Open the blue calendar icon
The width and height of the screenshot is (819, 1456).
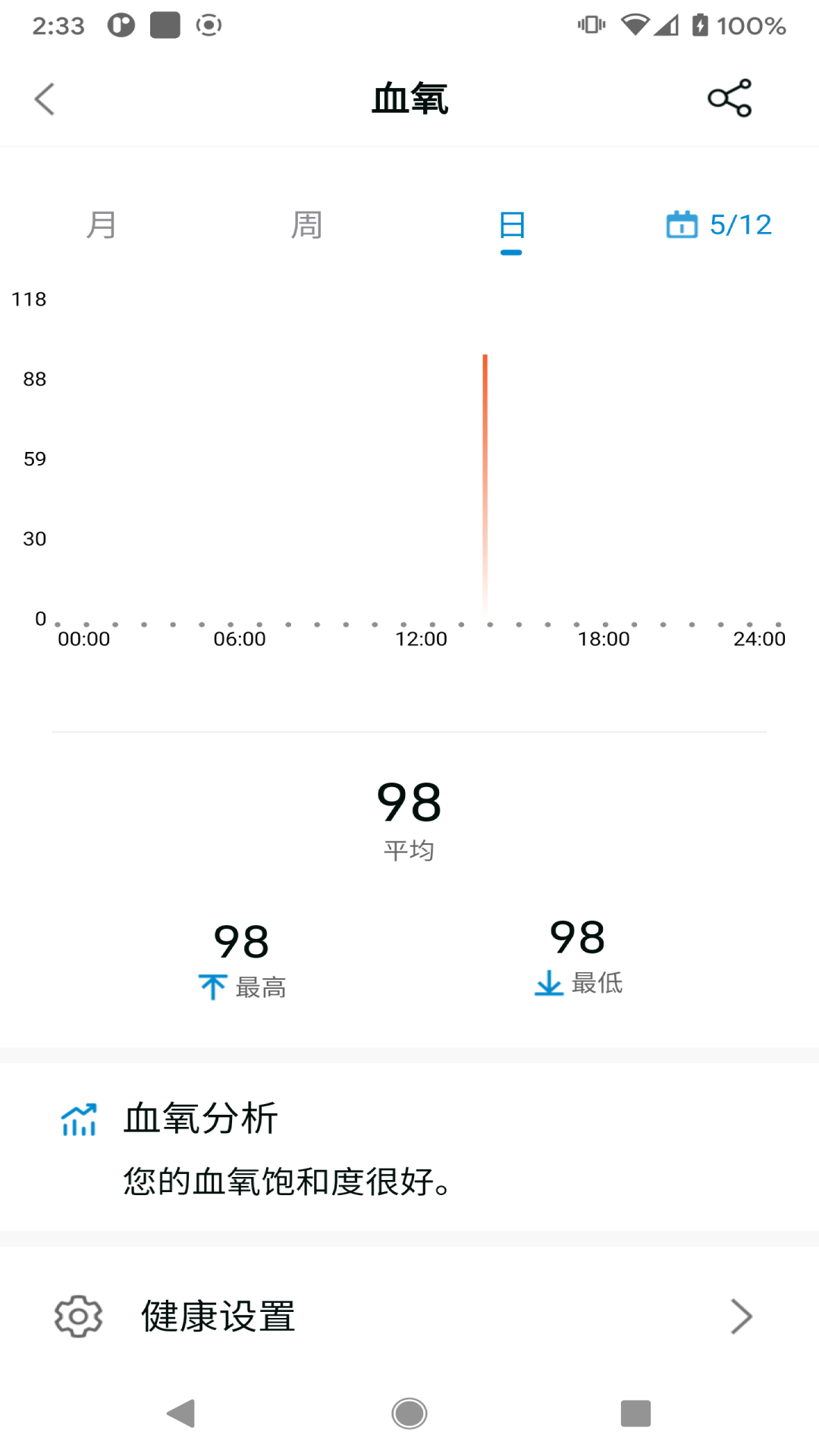pyautogui.click(x=681, y=224)
